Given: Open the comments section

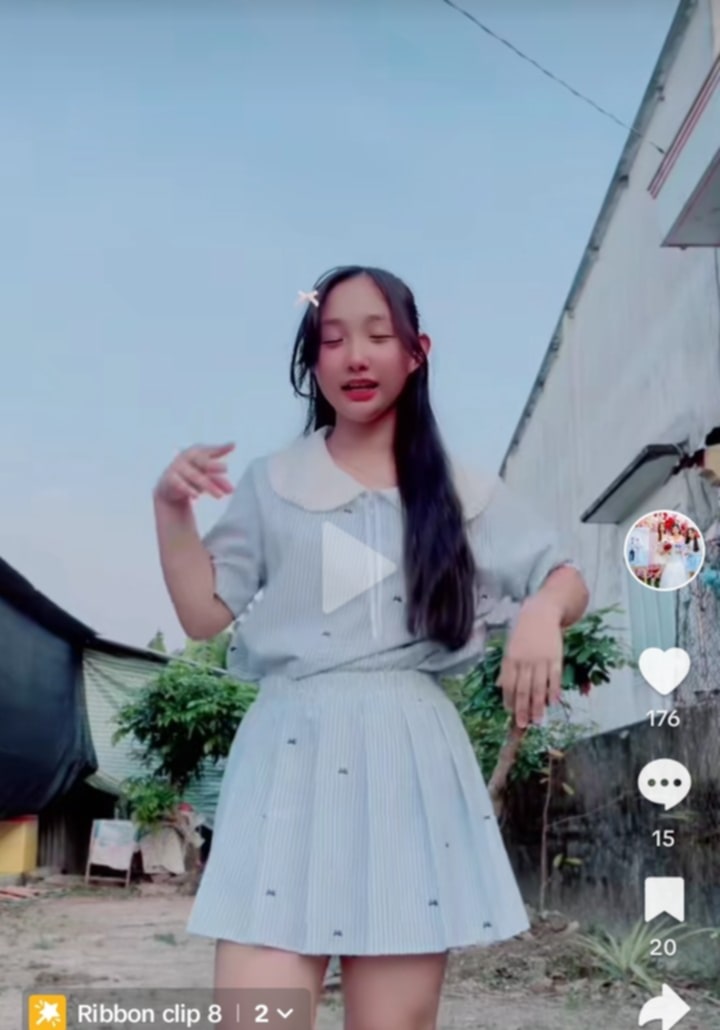Looking at the screenshot, I should (664, 783).
